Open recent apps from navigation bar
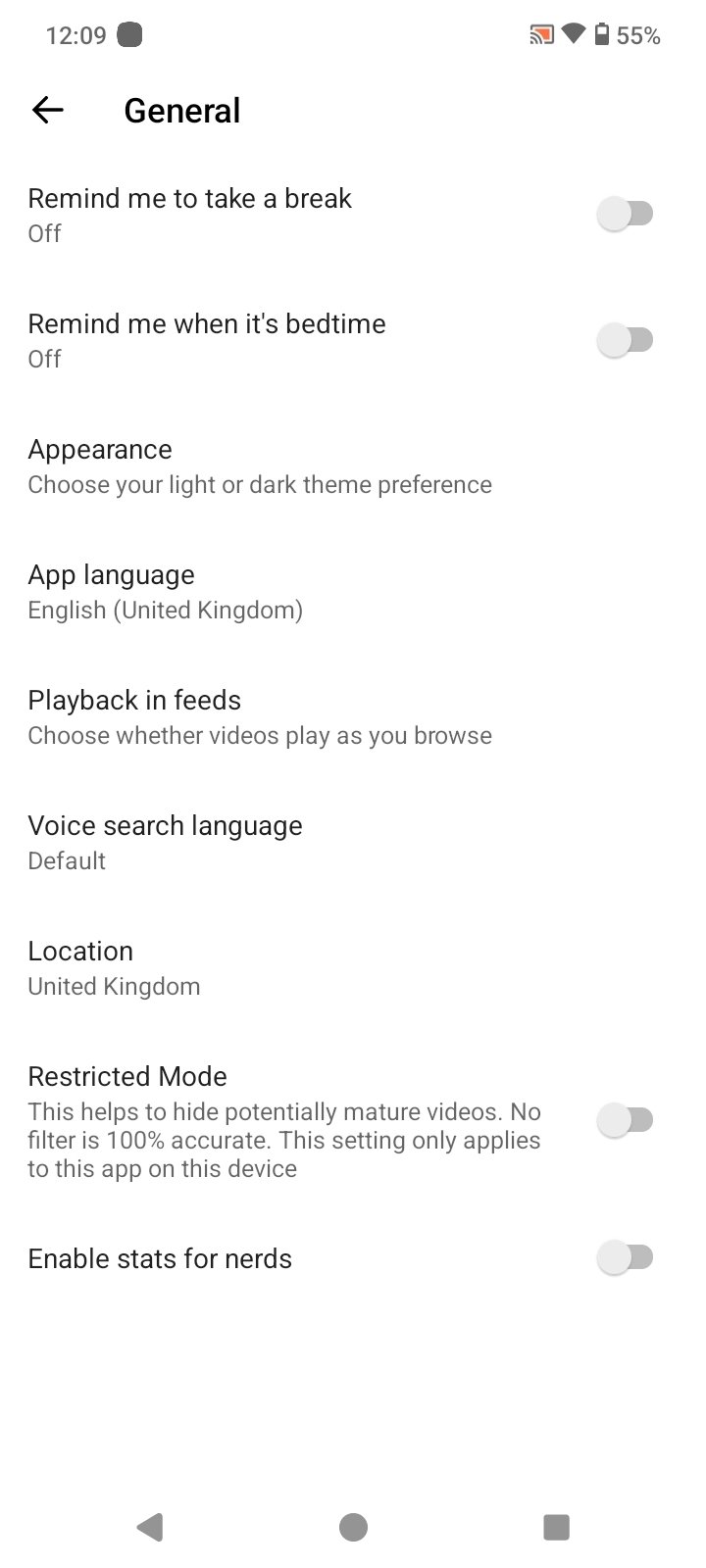 coord(556,1526)
